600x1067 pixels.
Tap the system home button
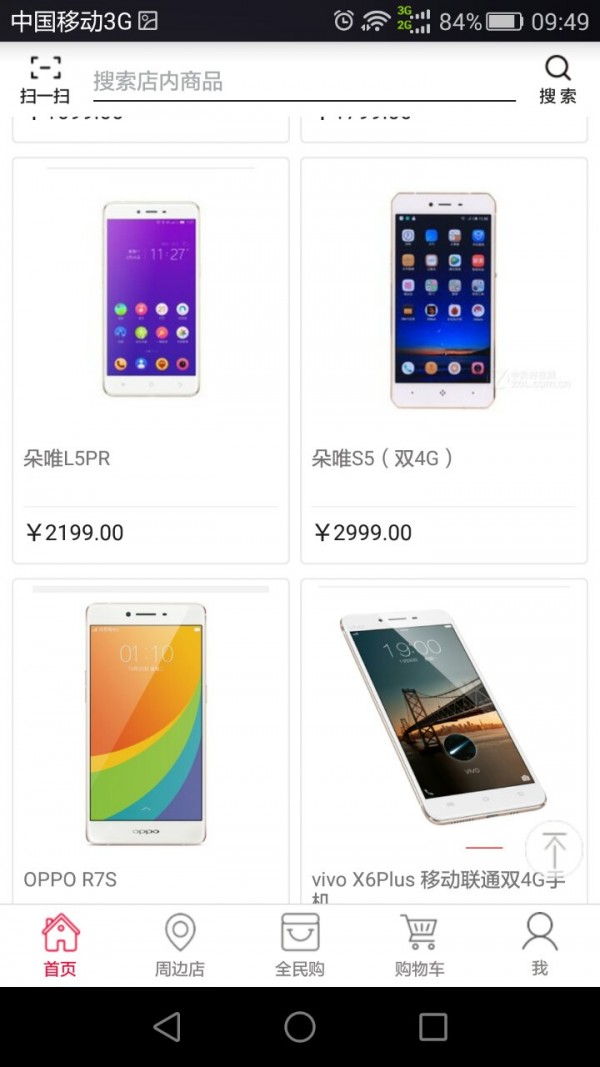(300, 1026)
